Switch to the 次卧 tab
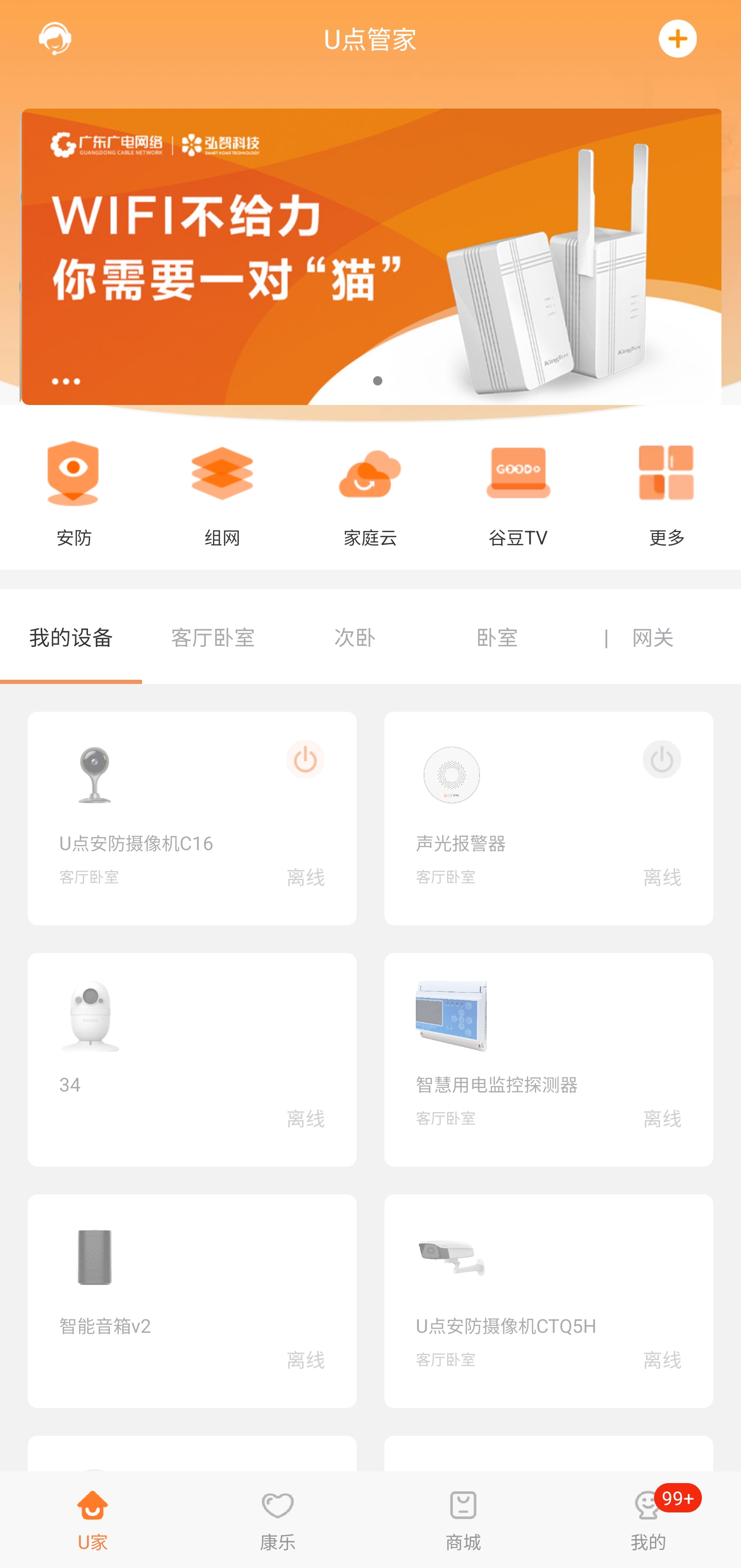 coord(355,638)
